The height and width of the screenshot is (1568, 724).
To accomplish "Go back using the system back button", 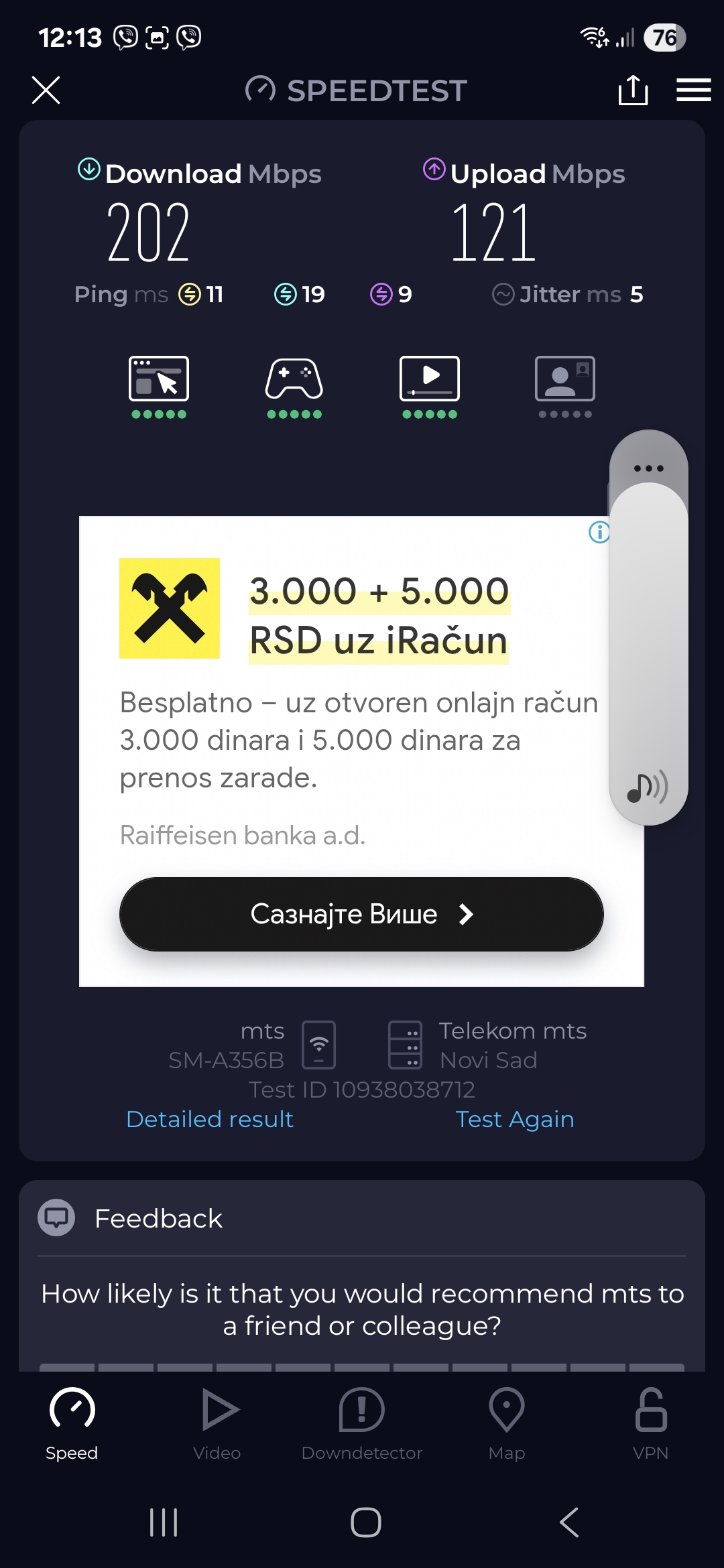I will [x=568, y=1522].
